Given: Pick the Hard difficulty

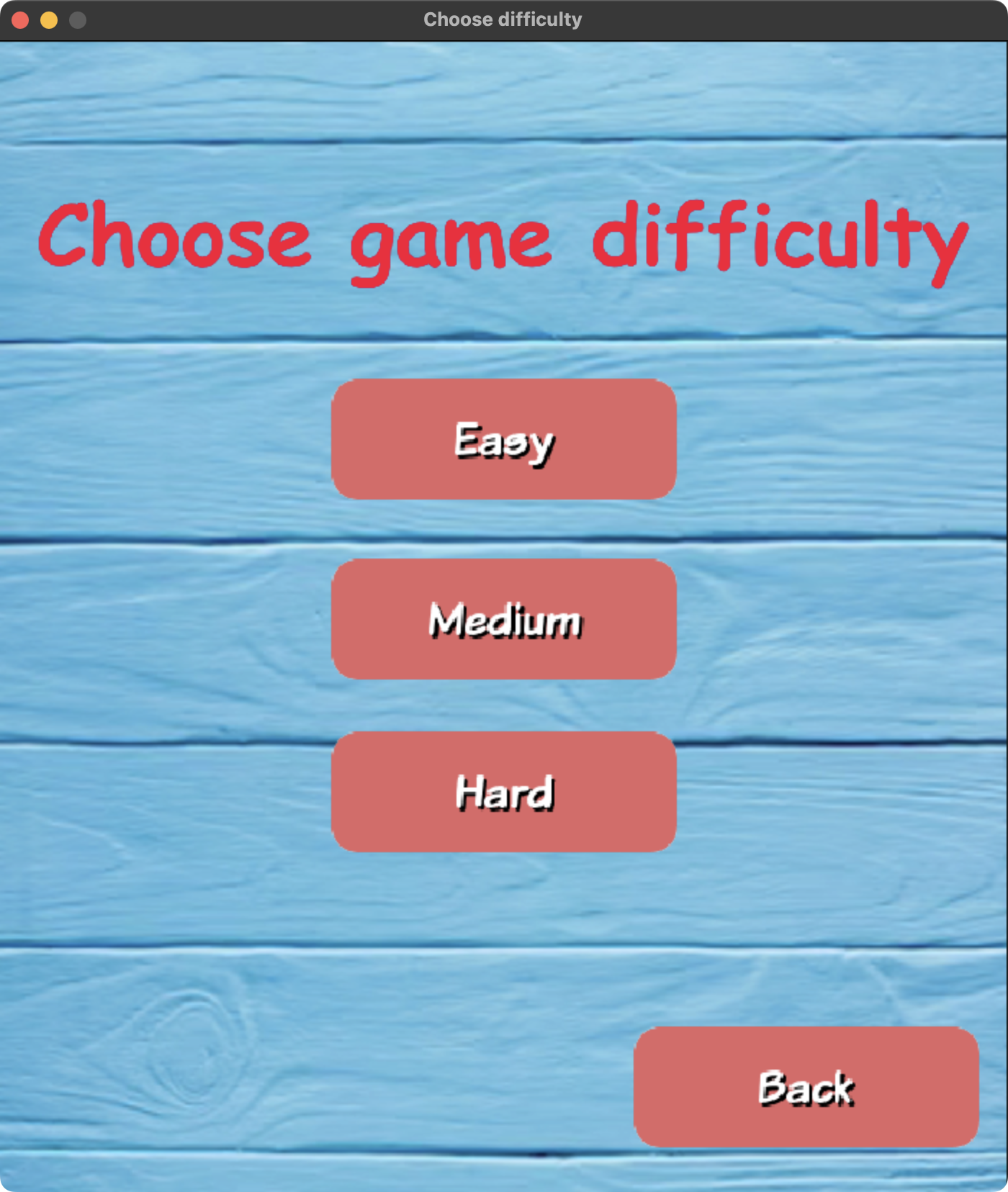Looking at the screenshot, I should [503, 792].
